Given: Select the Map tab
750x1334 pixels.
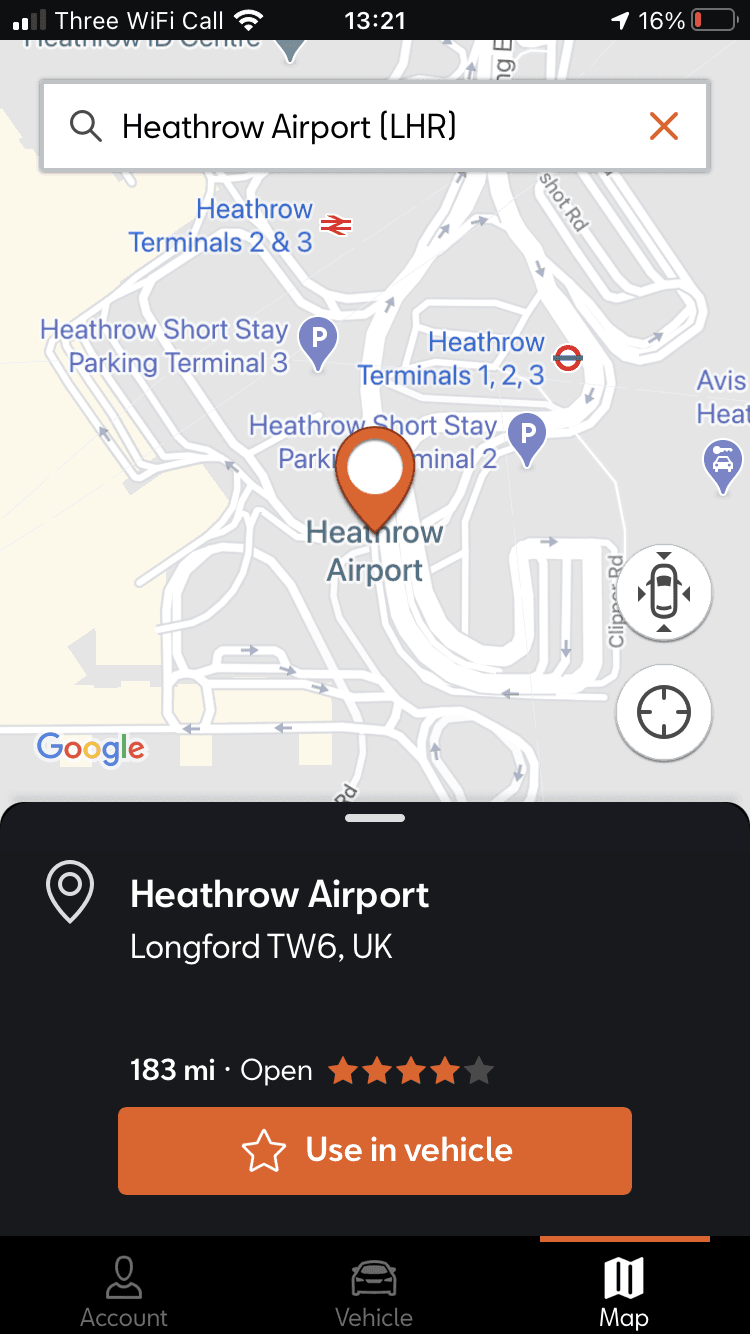Looking at the screenshot, I should 624,1290.
